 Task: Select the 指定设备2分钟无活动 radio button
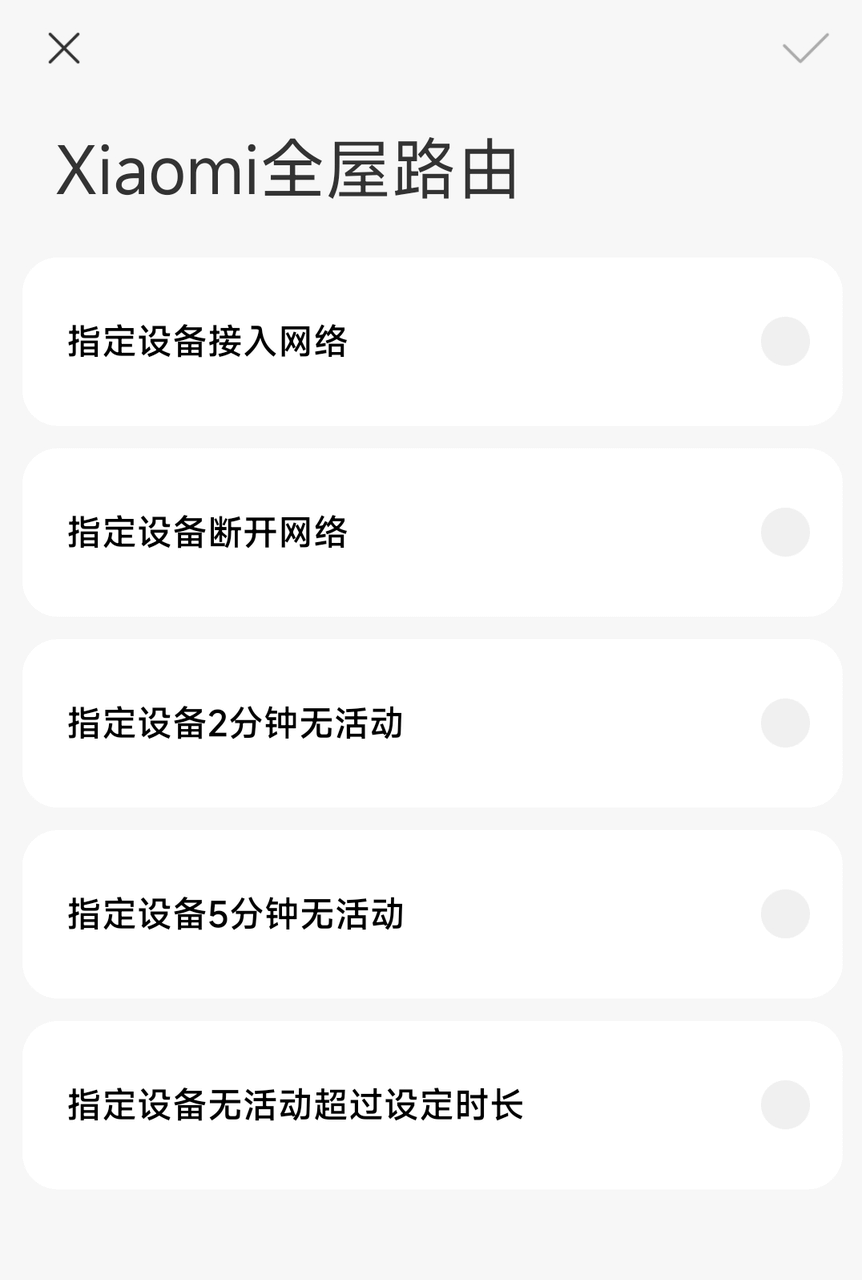pos(785,723)
